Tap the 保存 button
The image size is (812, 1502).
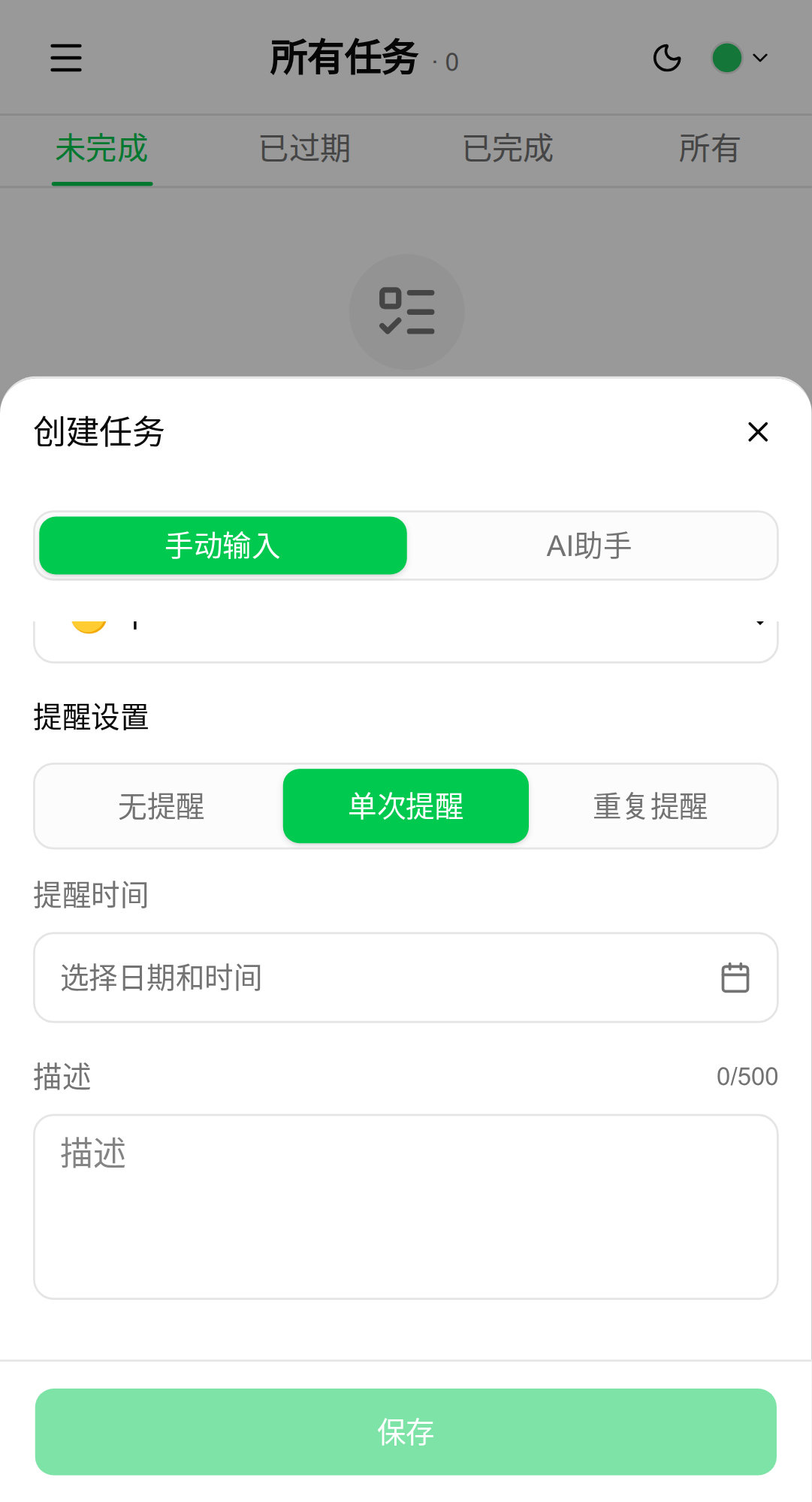[406, 1431]
